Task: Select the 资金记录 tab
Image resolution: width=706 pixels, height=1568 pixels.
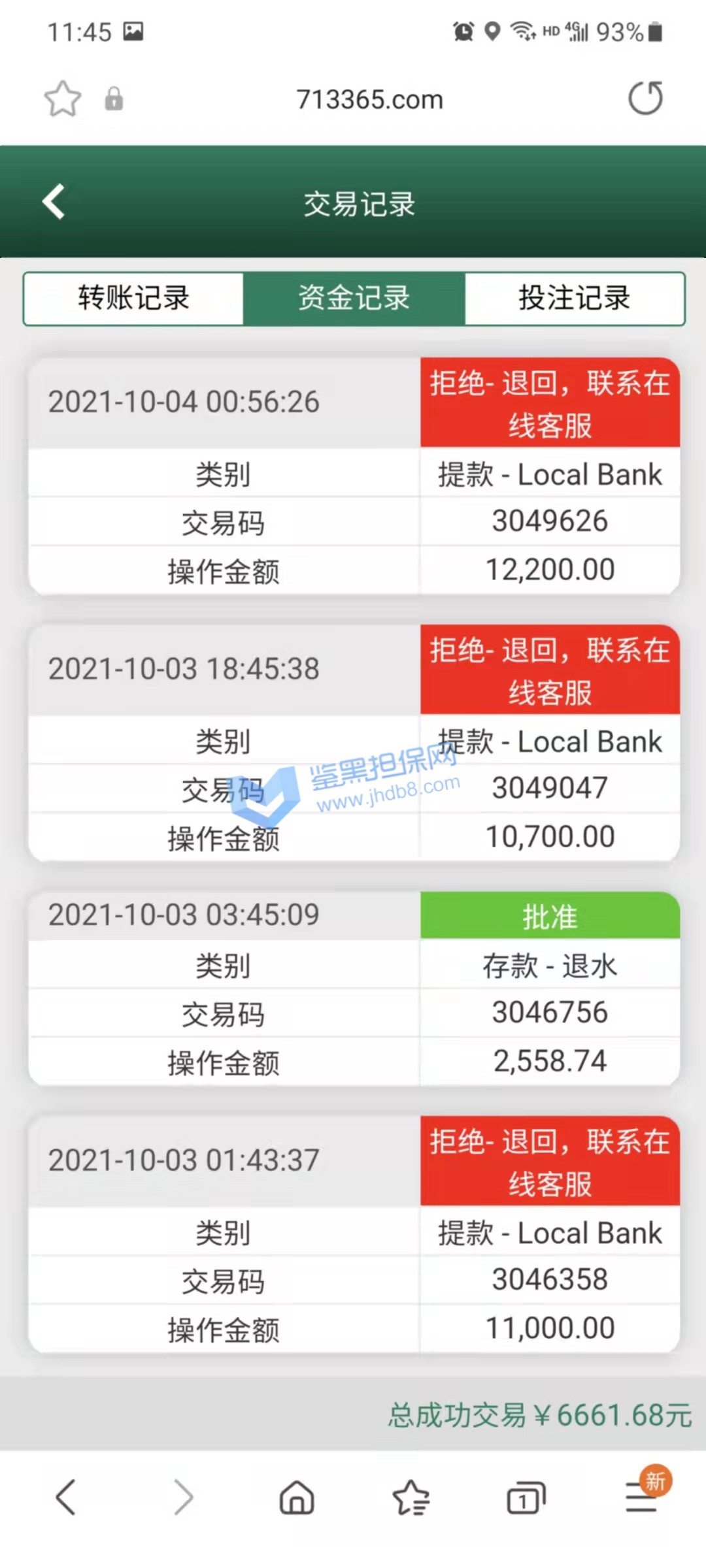Action: point(354,299)
